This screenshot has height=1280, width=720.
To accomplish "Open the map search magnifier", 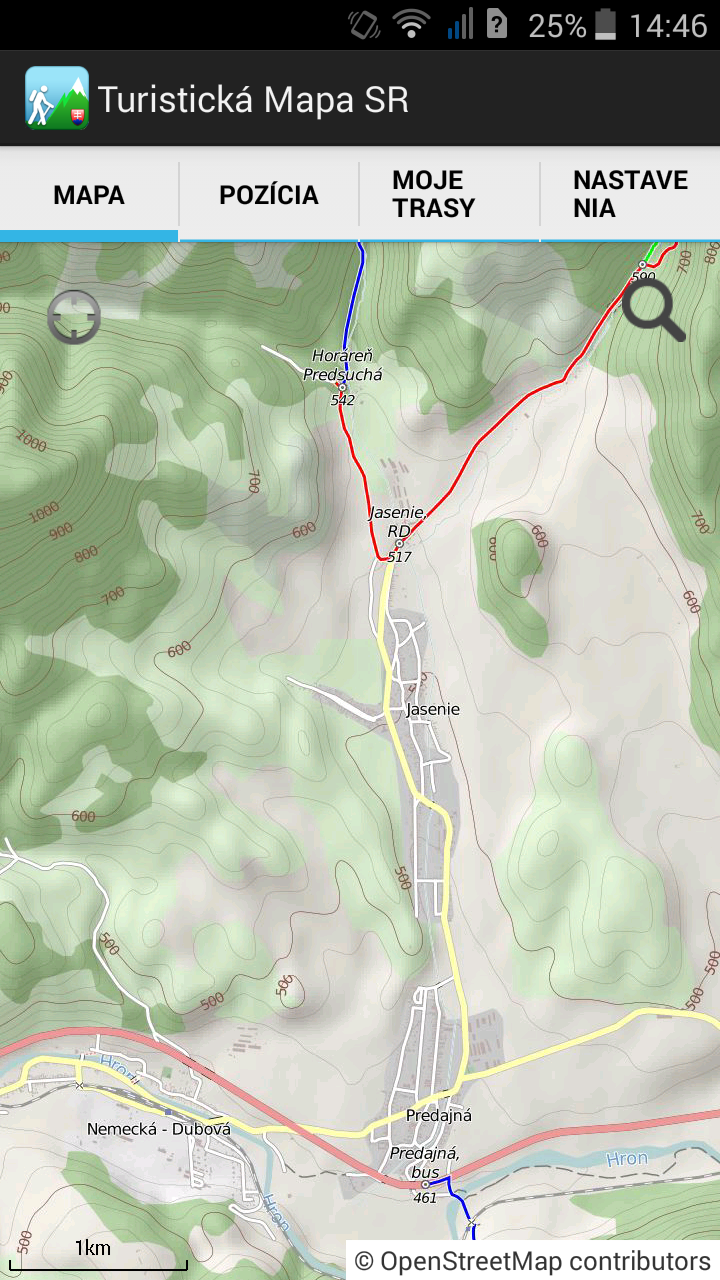I will pyautogui.click(x=653, y=310).
